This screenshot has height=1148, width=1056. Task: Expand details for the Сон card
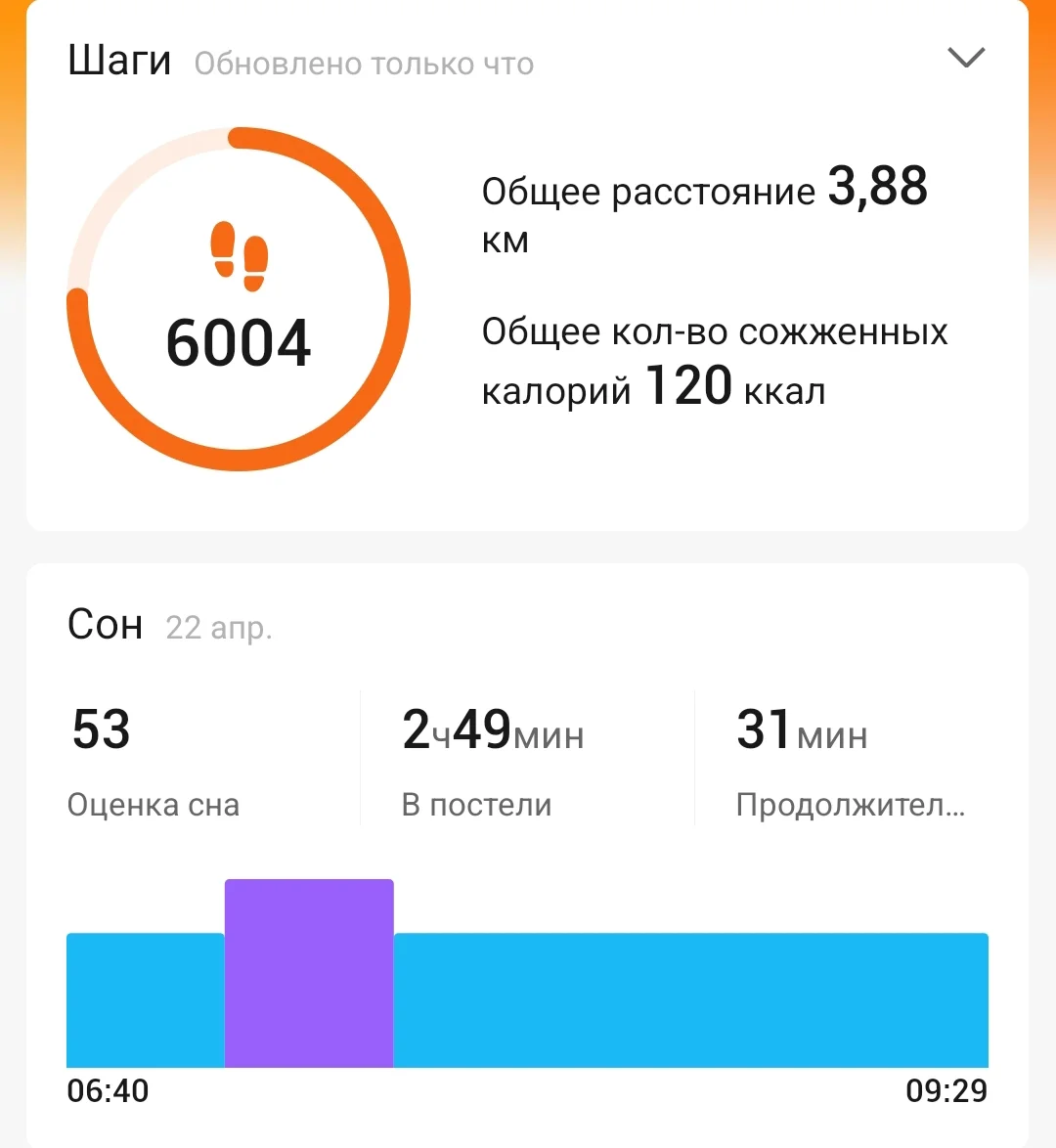[x=104, y=624]
